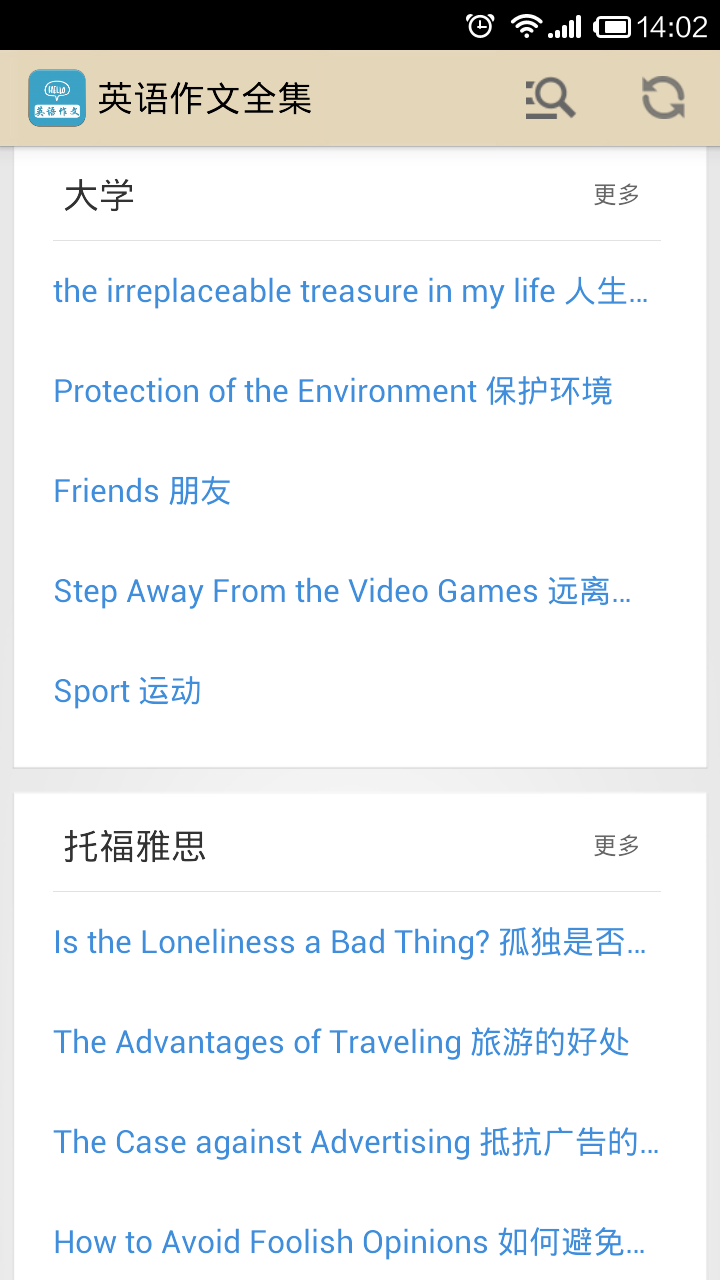
Task: Open The Case against Advertising essay
Action: (x=355, y=1142)
